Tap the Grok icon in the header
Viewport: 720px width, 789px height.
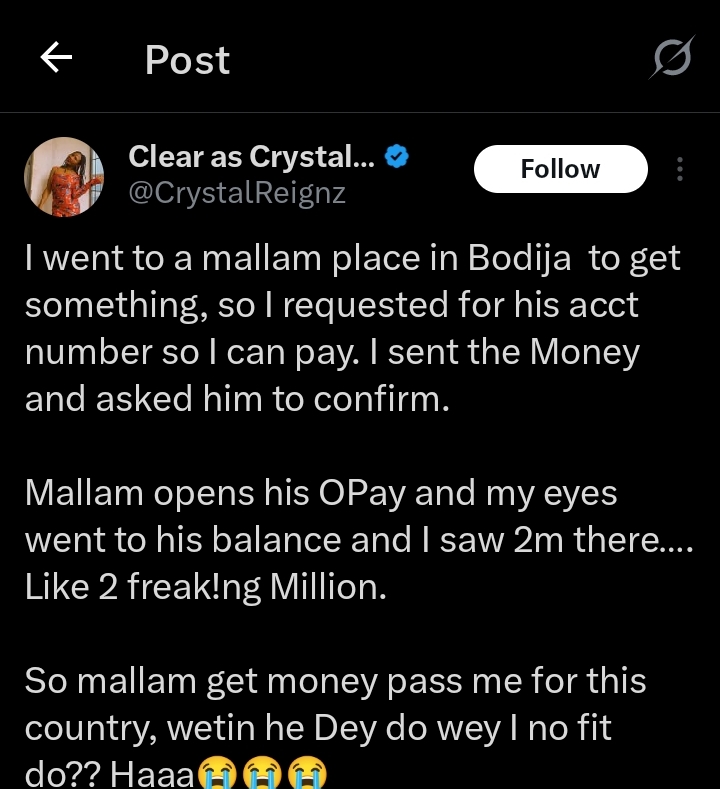(671, 59)
